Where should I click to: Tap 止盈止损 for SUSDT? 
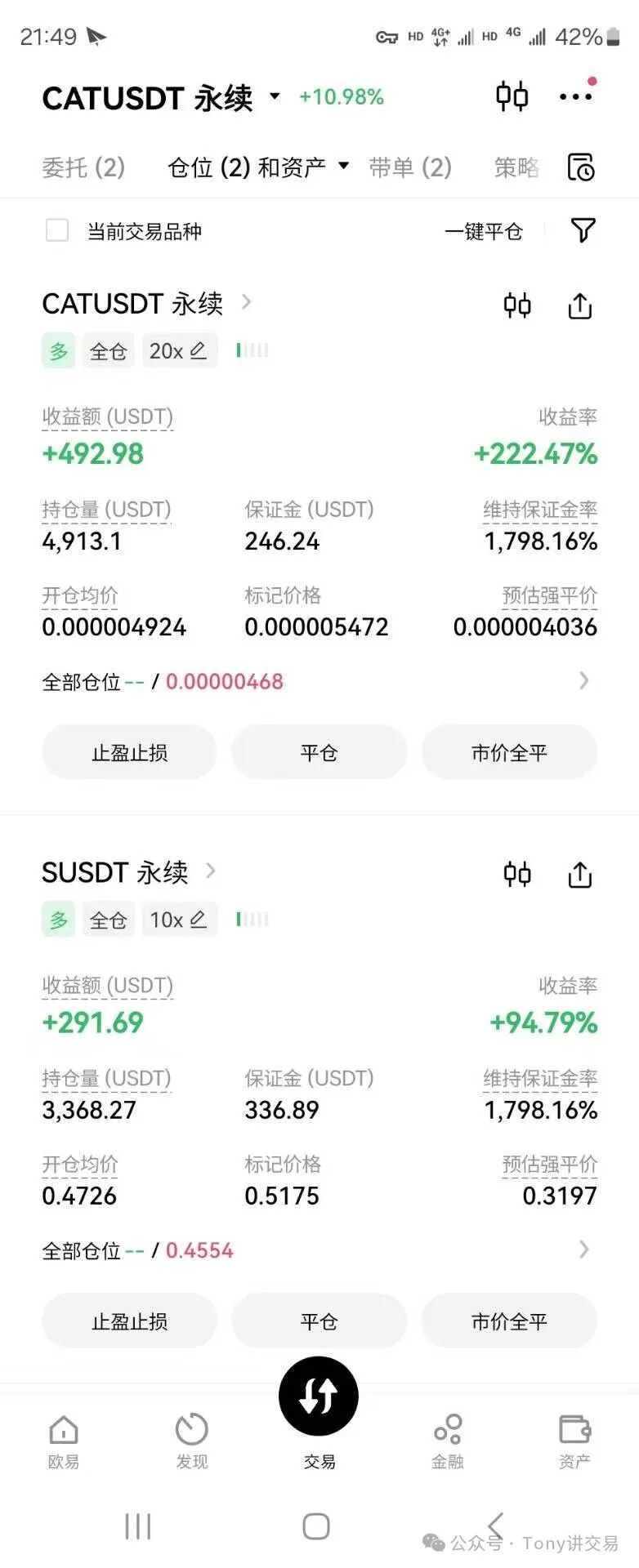pyautogui.click(x=128, y=1321)
